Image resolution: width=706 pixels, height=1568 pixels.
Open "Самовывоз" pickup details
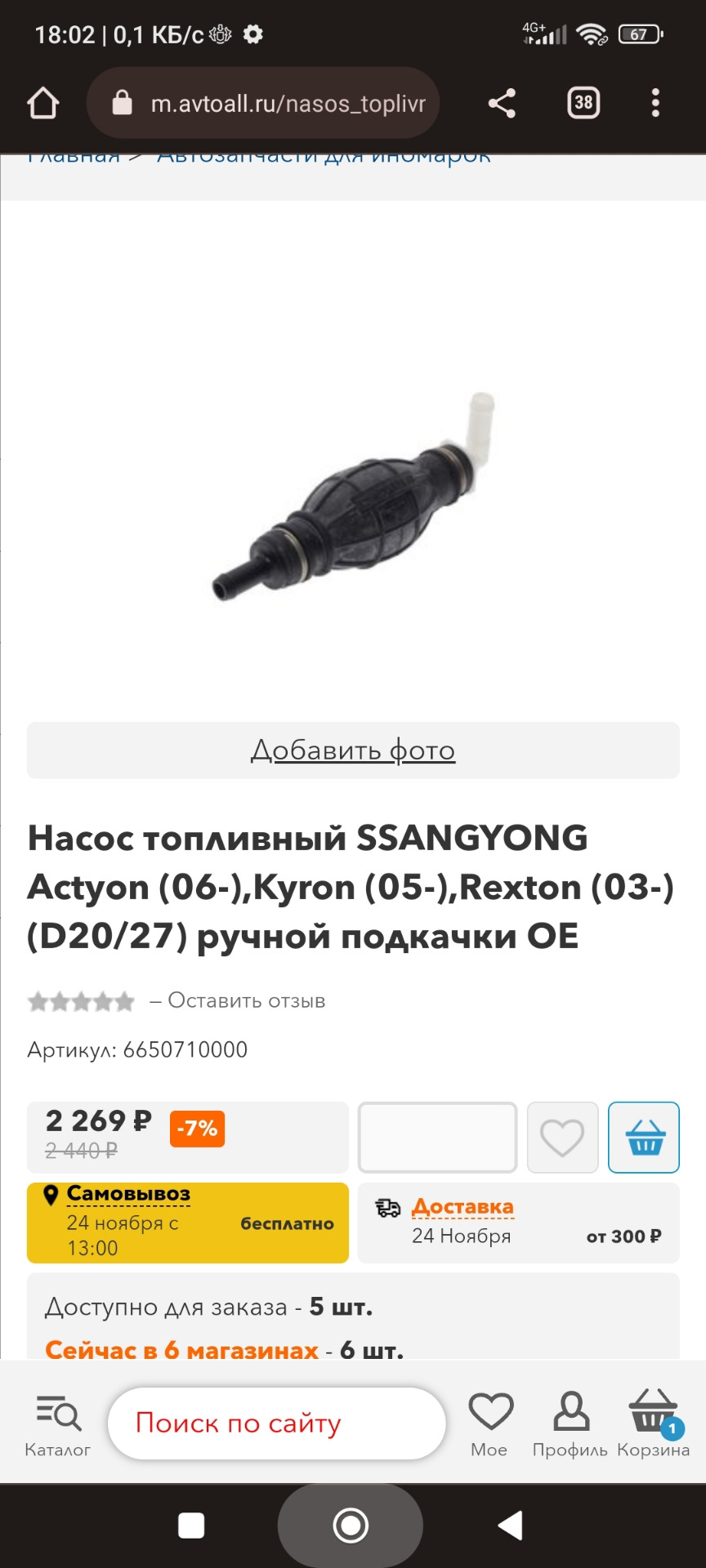(128, 1195)
